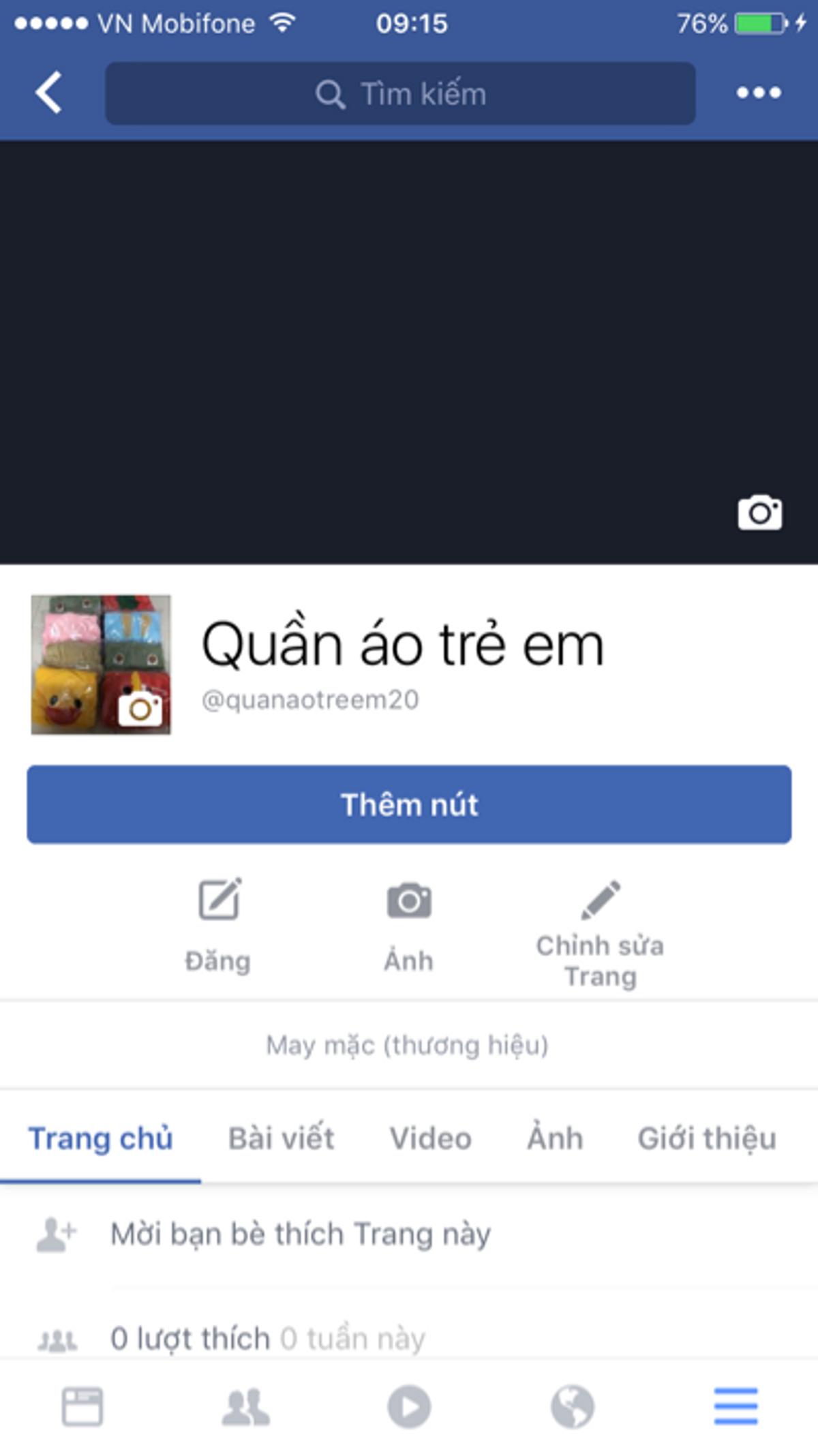
Task: Invite friends via Mời bạn bè row
Action: pos(300,1234)
